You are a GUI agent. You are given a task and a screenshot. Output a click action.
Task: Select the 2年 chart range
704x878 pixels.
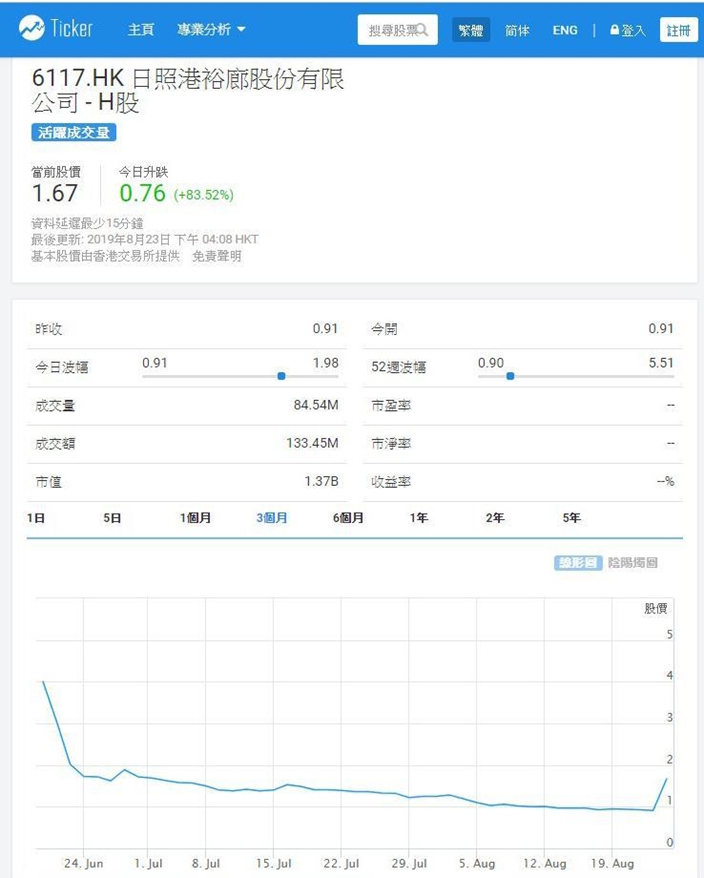[495, 518]
